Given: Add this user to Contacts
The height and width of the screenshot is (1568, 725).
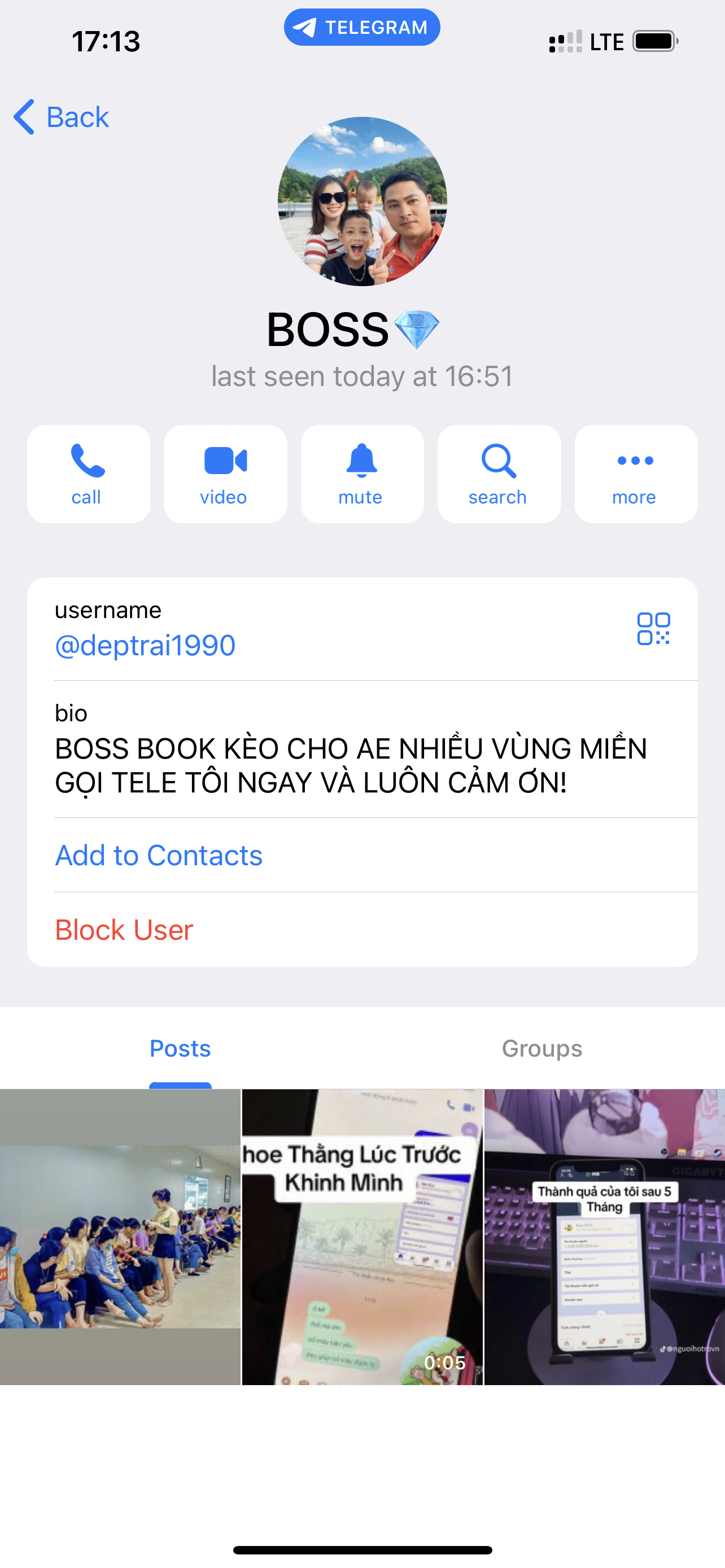Looking at the screenshot, I should click(x=159, y=855).
